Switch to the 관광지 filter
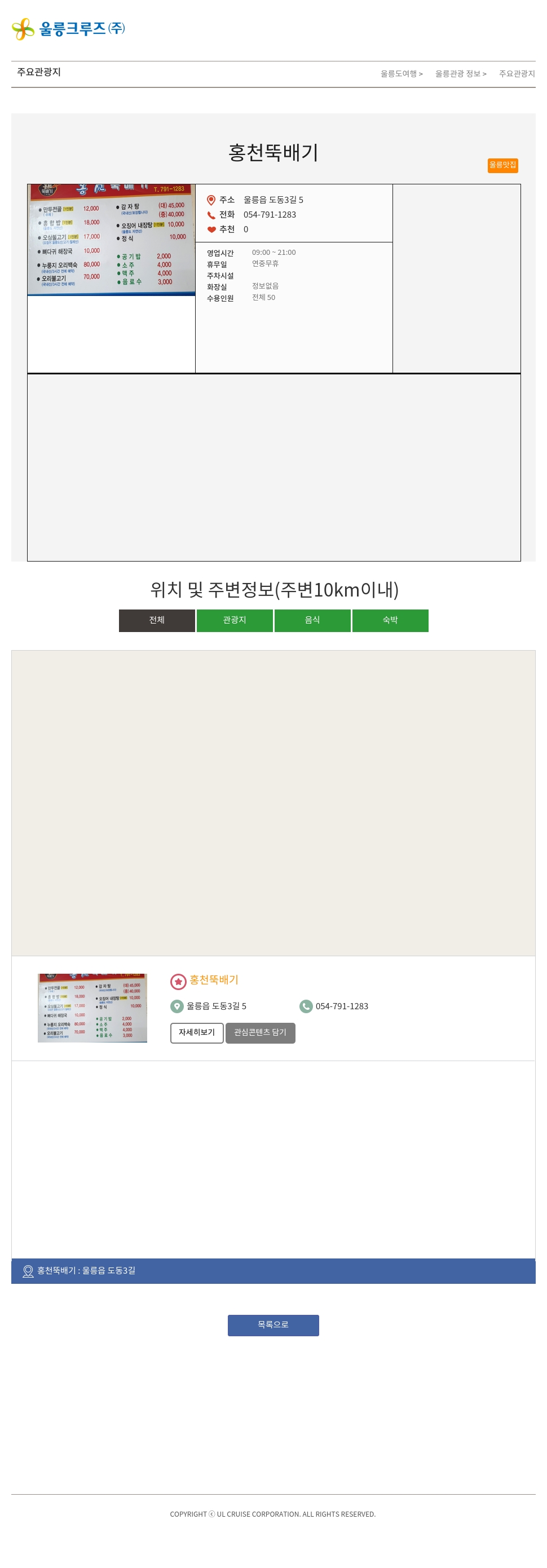 click(x=235, y=620)
